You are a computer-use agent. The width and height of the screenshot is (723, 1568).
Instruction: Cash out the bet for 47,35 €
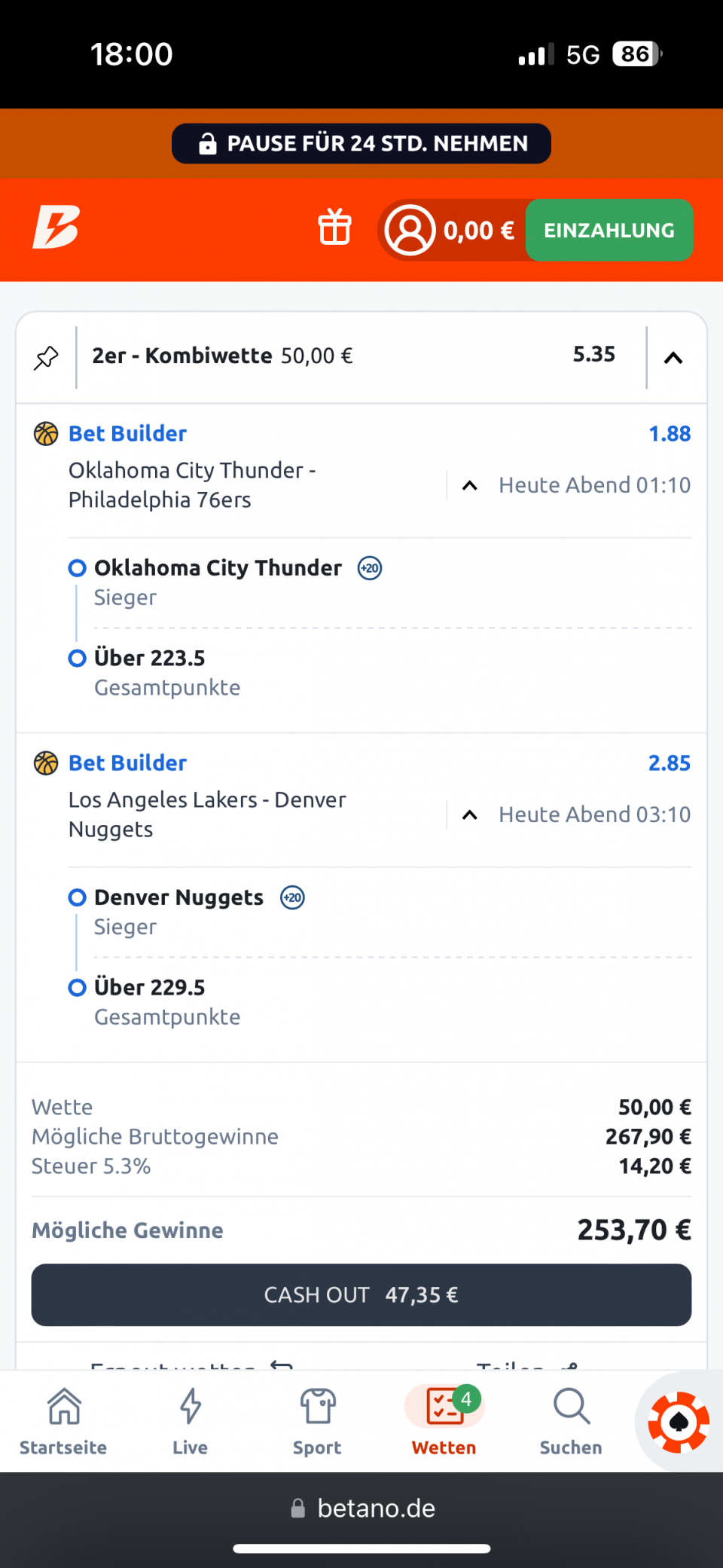361,1294
